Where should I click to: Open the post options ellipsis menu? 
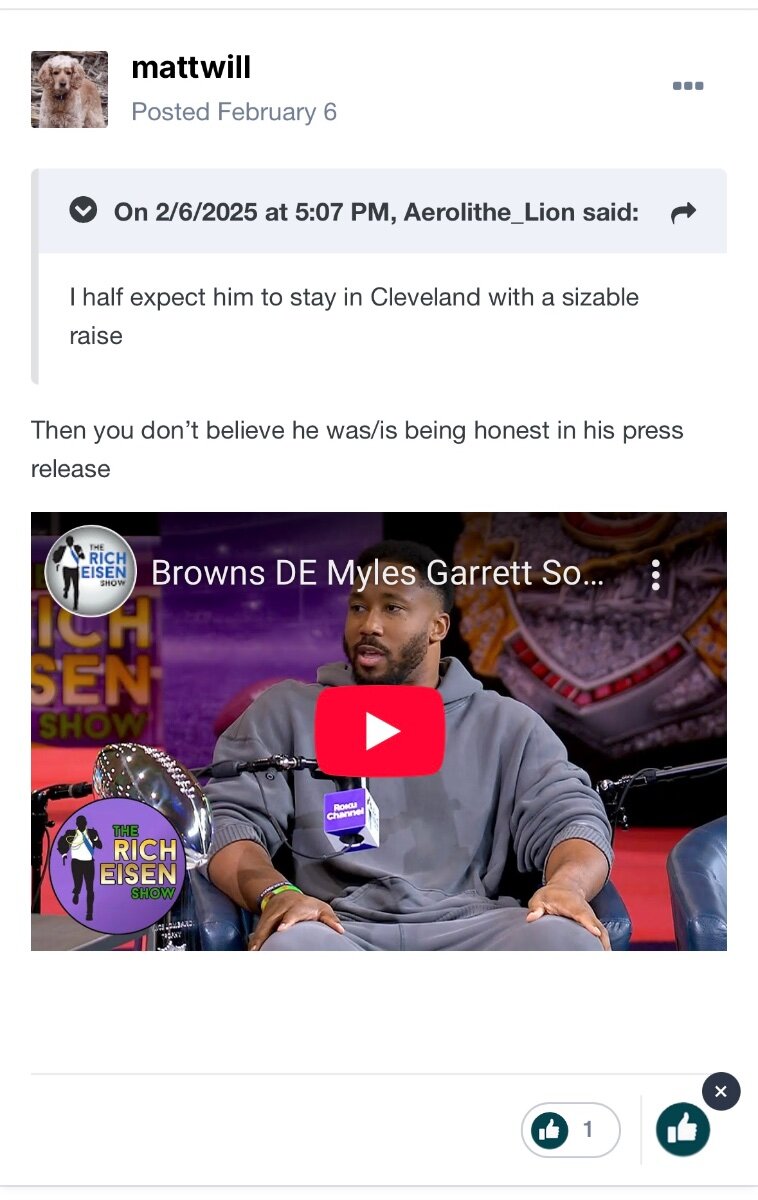click(x=688, y=86)
